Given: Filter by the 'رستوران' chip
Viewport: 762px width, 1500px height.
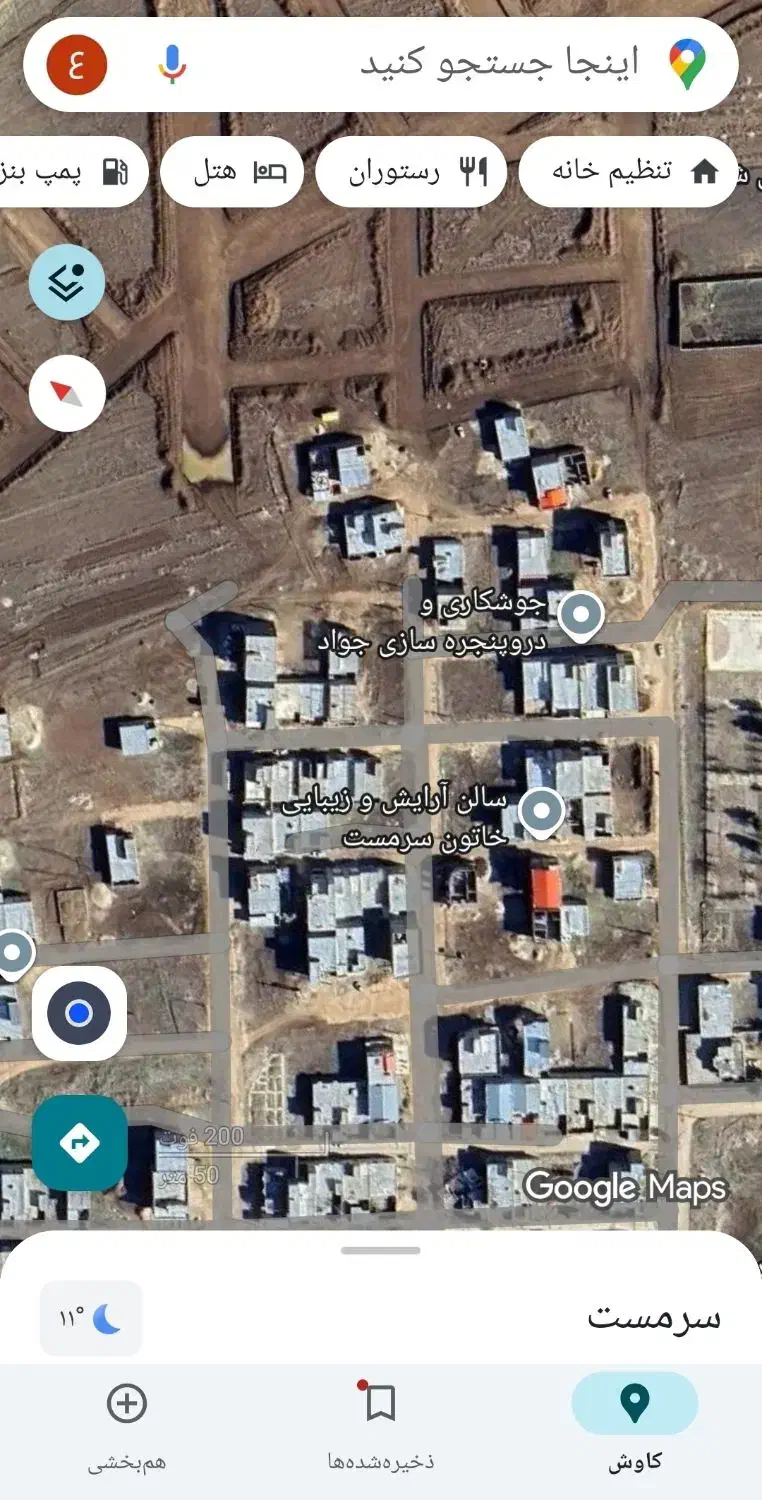Looking at the screenshot, I should (412, 171).
